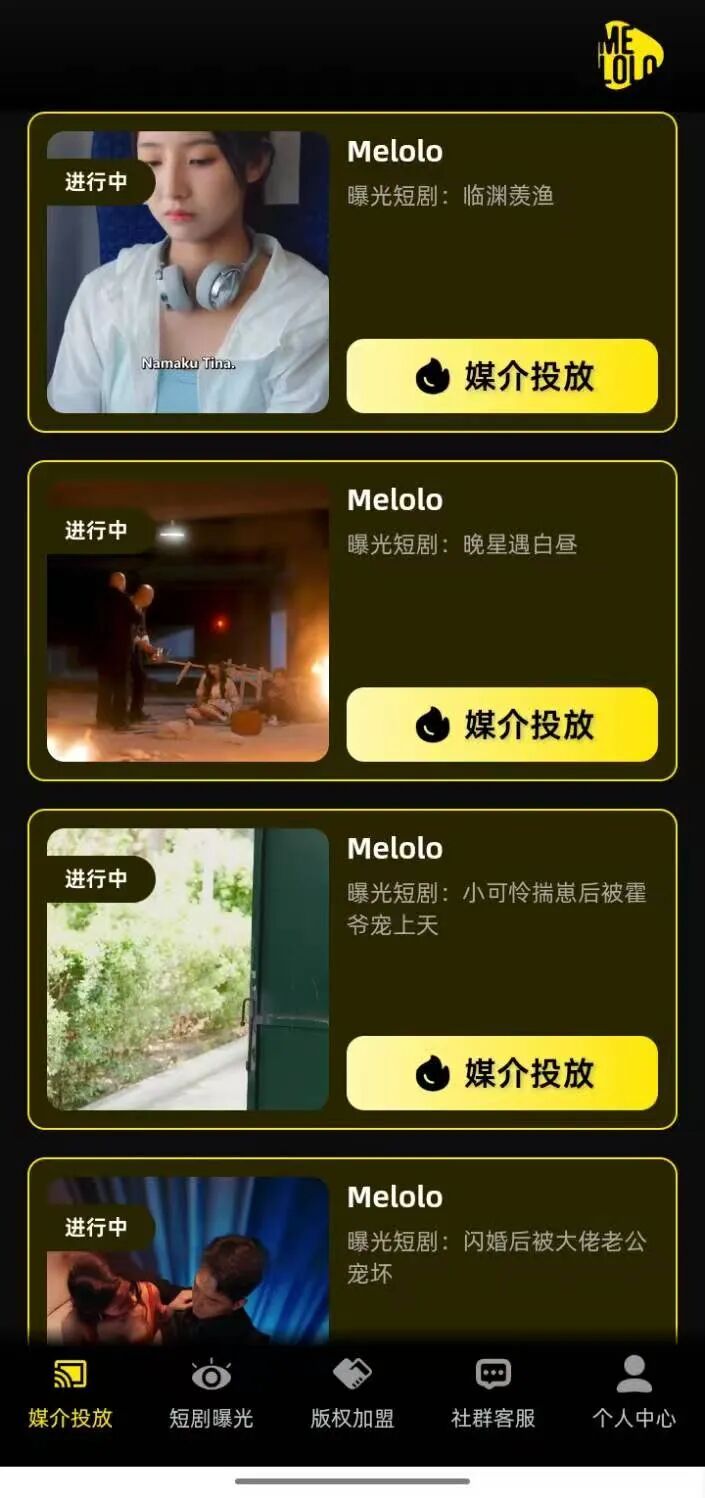705x1498 pixels.
Task: Open the 社群客服 tab
Action: click(x=493, y=1393)
